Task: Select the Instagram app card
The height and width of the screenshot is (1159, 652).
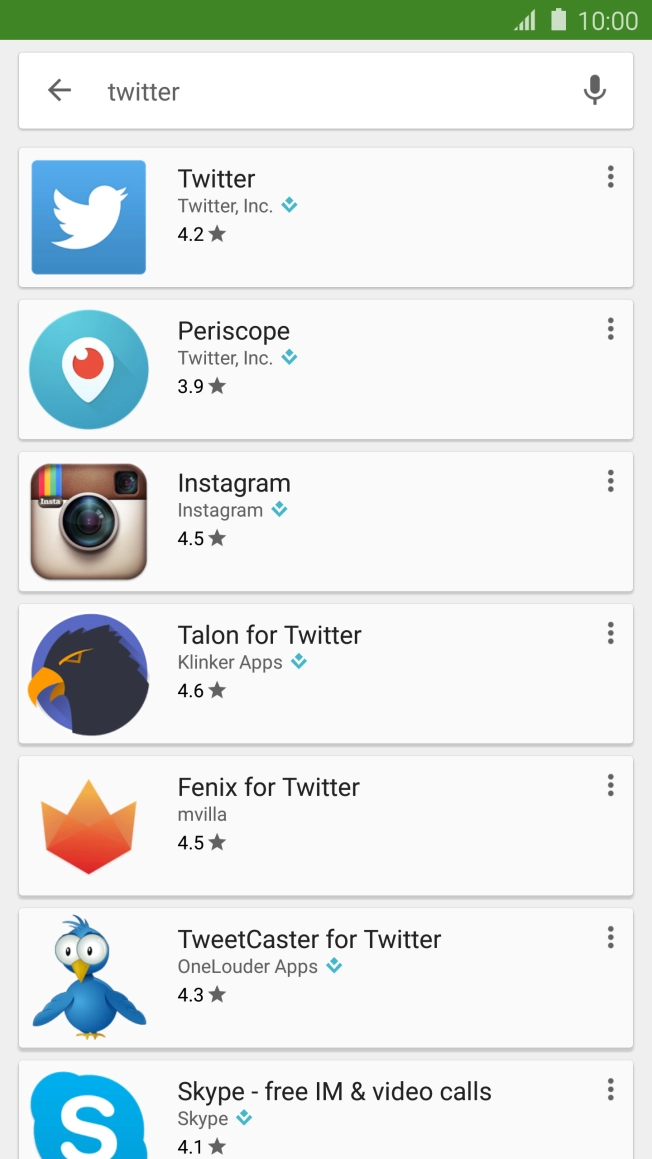Action: [x=325, y=521]
